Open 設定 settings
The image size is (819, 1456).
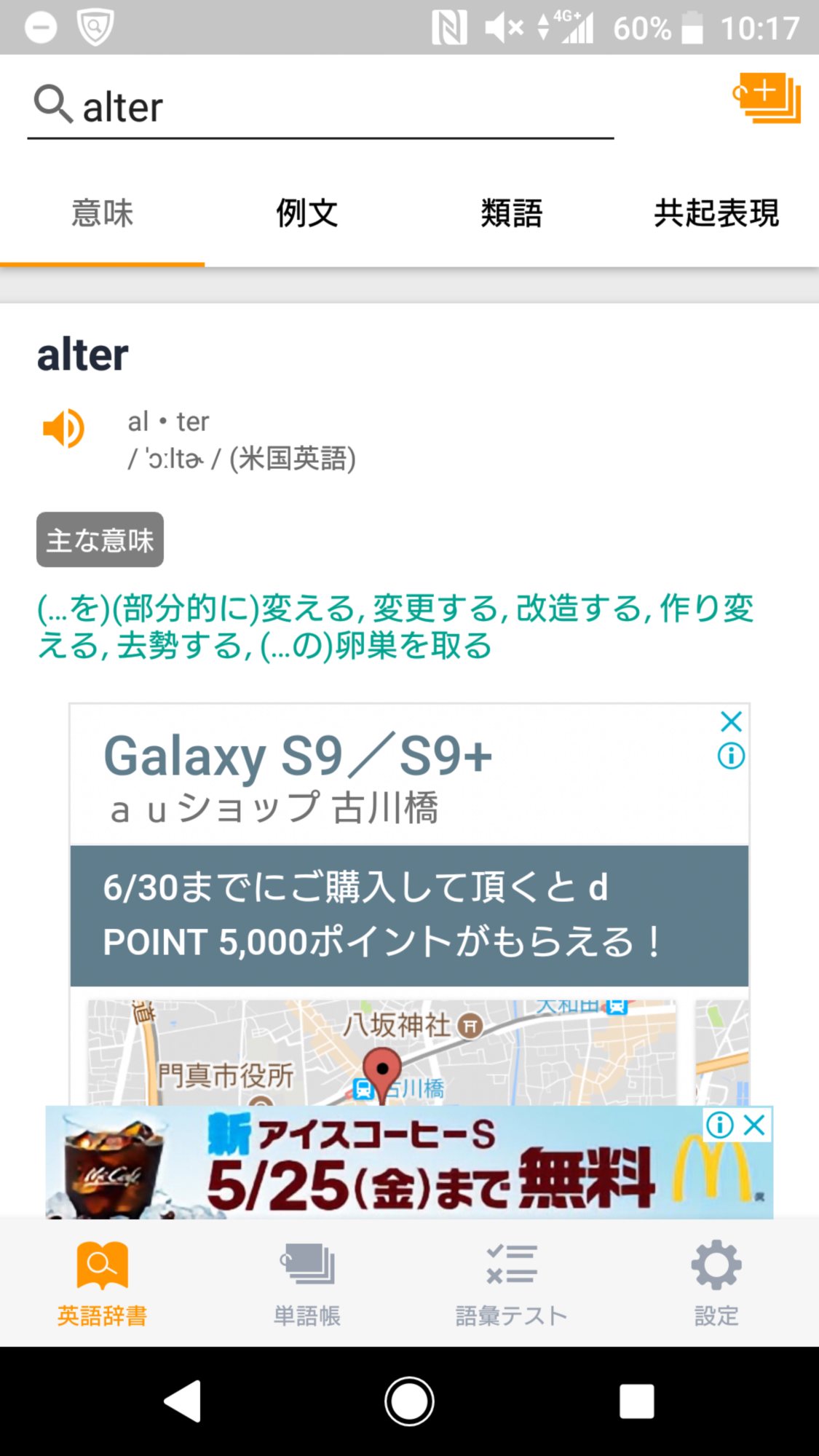(x=716, y=1283)
